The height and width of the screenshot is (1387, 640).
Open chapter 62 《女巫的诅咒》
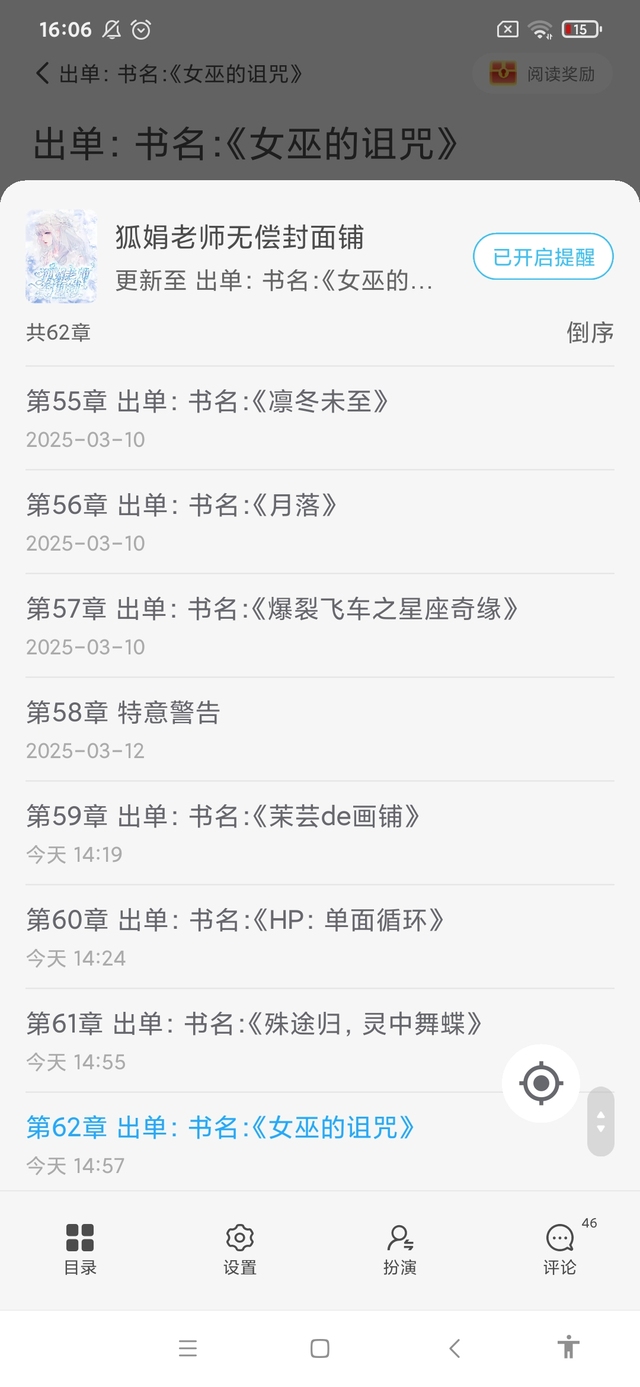pos(220,1128)
